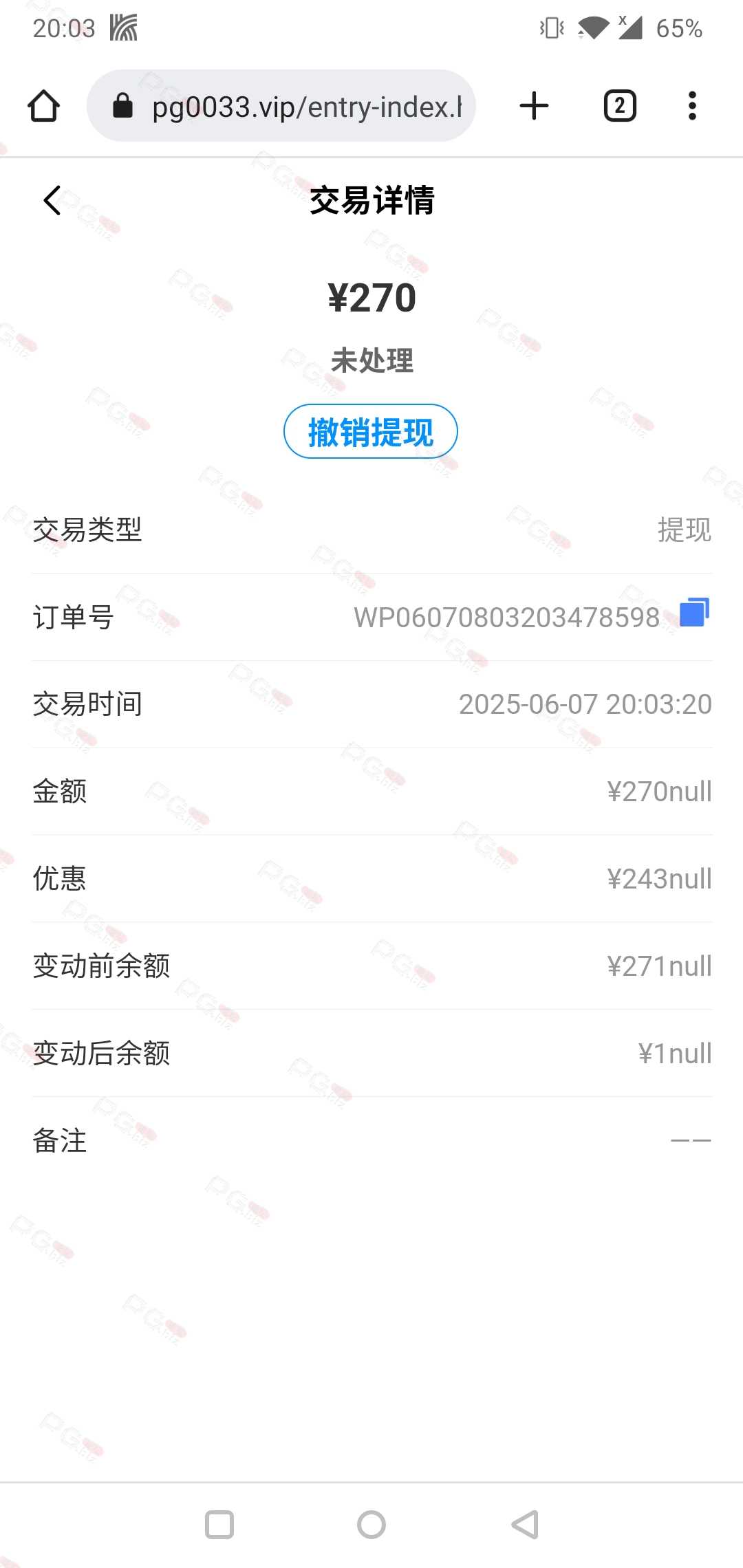Open the browser home page
Image resolution: width=743 pixels, height=1568 pixels.
(43, 106)
